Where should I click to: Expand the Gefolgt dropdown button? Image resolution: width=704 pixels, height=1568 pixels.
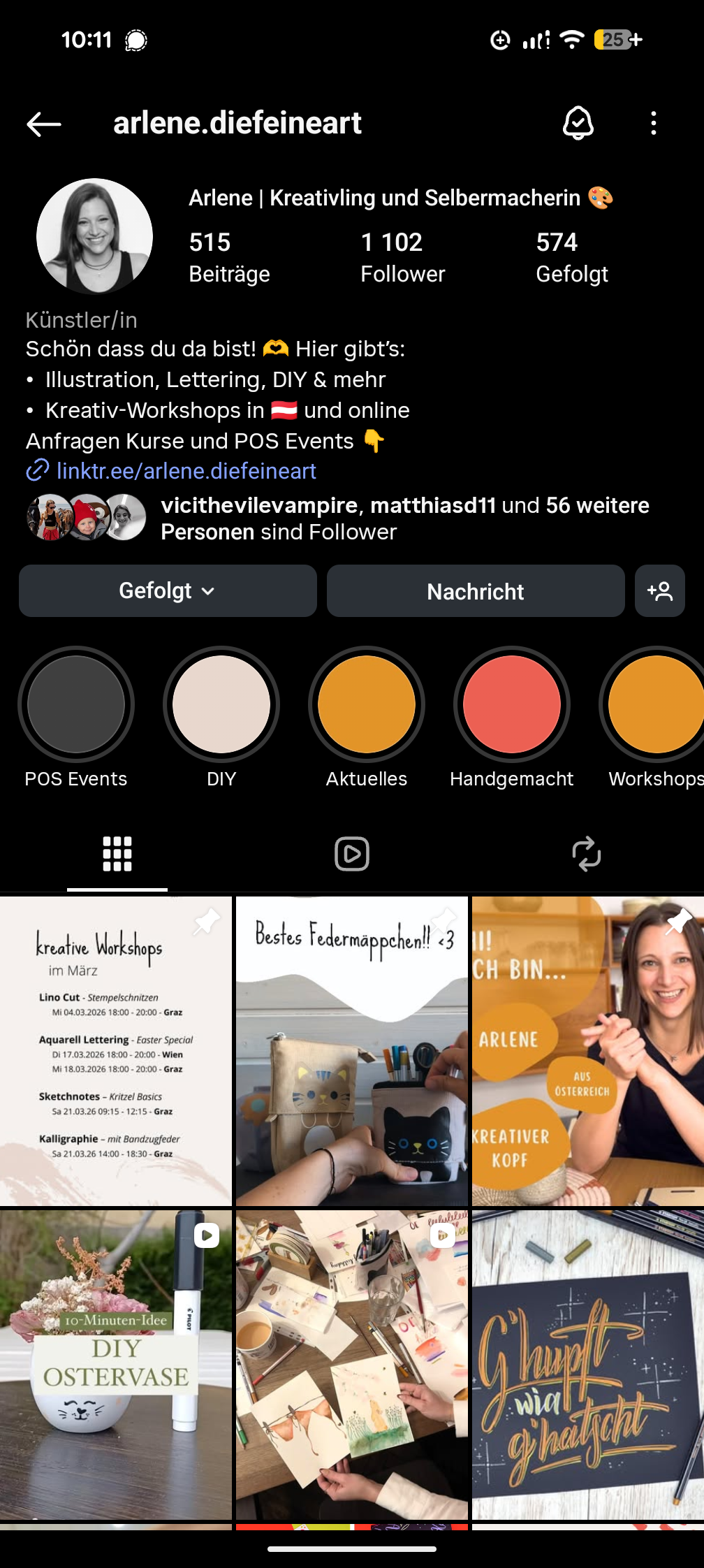tap(168, 591)
